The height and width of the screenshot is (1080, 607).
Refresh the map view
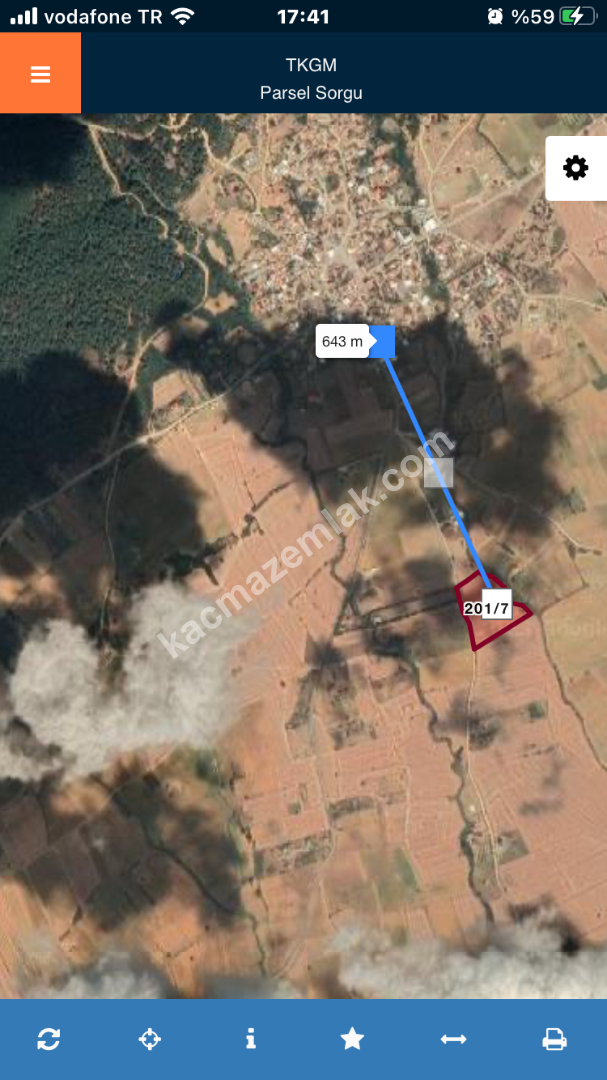coord(48,1039)
